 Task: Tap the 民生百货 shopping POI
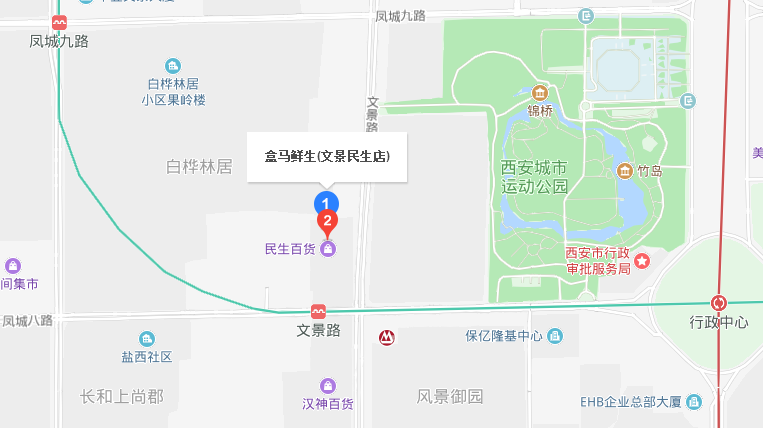(x=328, y=248)
